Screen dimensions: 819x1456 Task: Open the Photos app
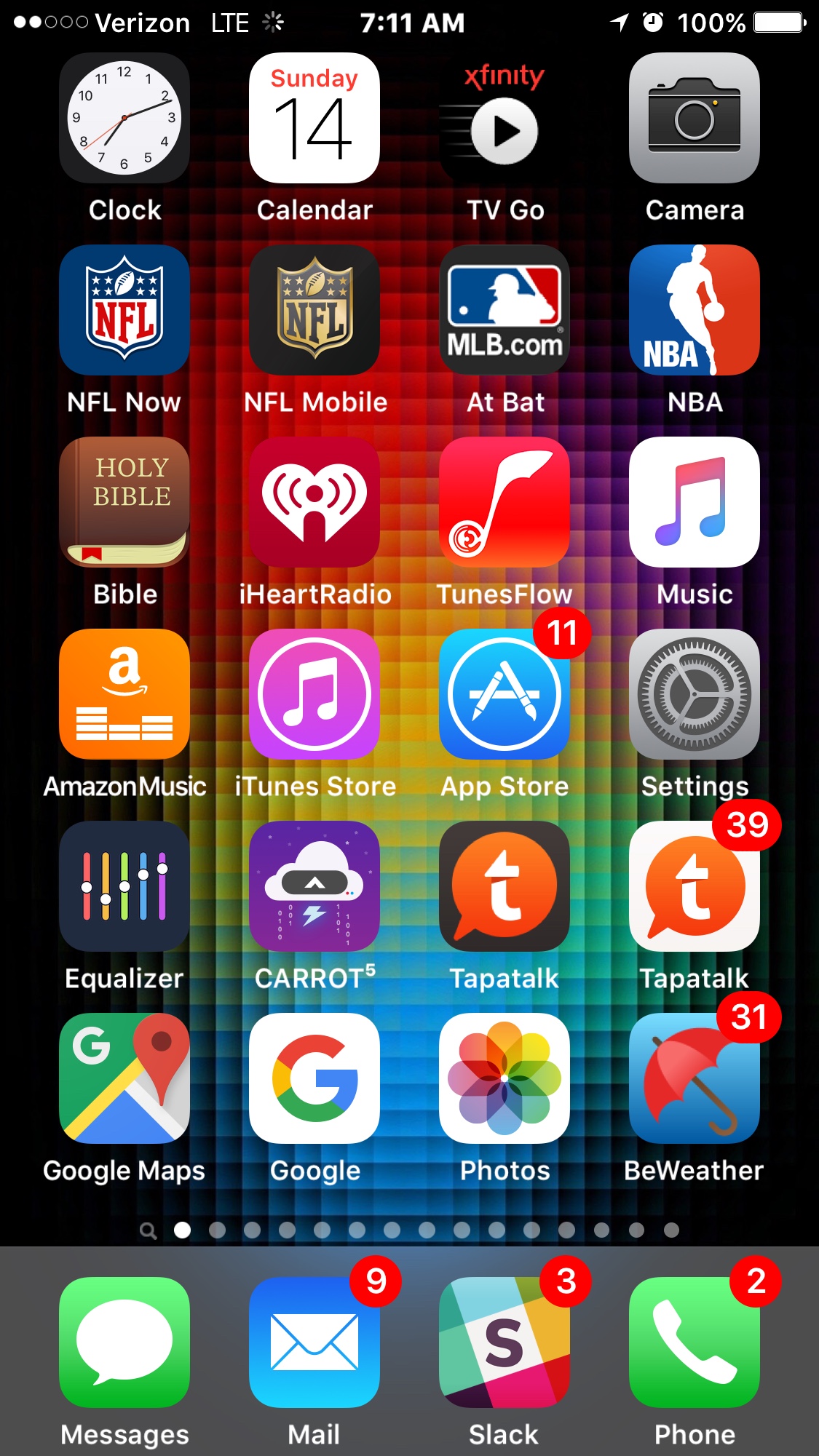505,1078
